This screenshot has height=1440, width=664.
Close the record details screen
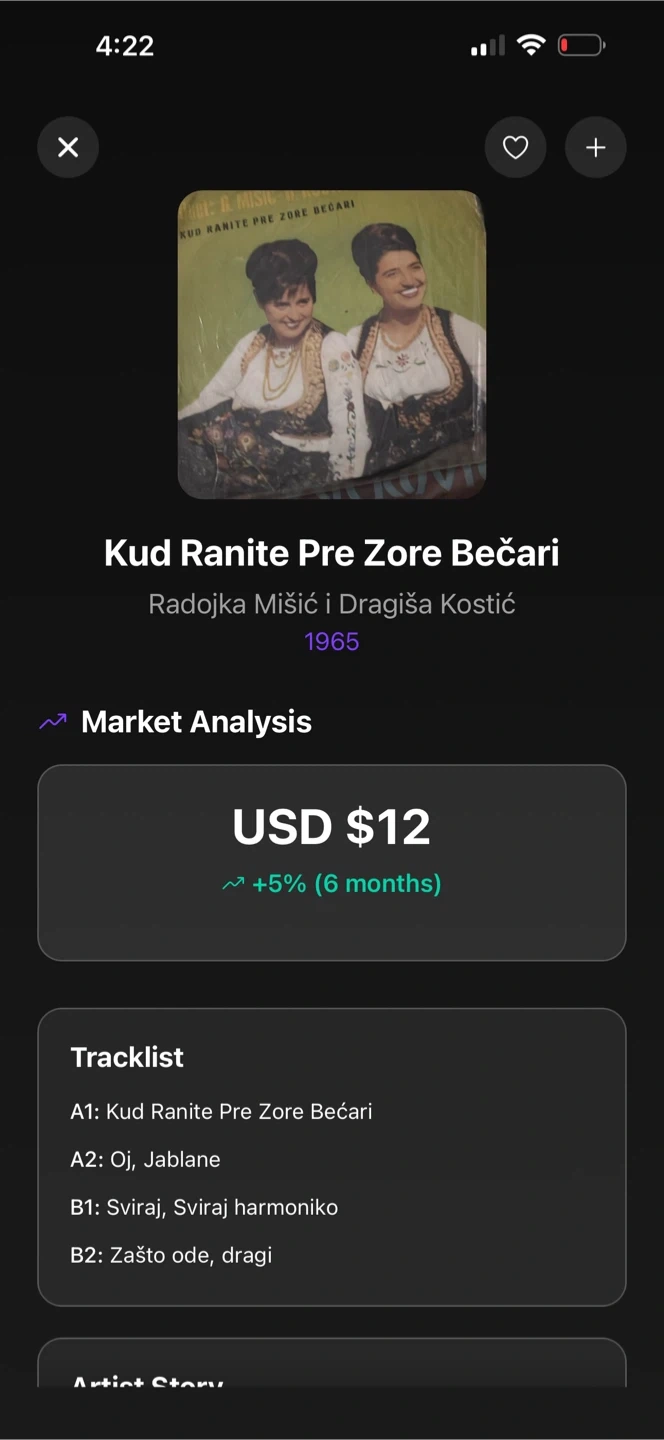[68, 148]
